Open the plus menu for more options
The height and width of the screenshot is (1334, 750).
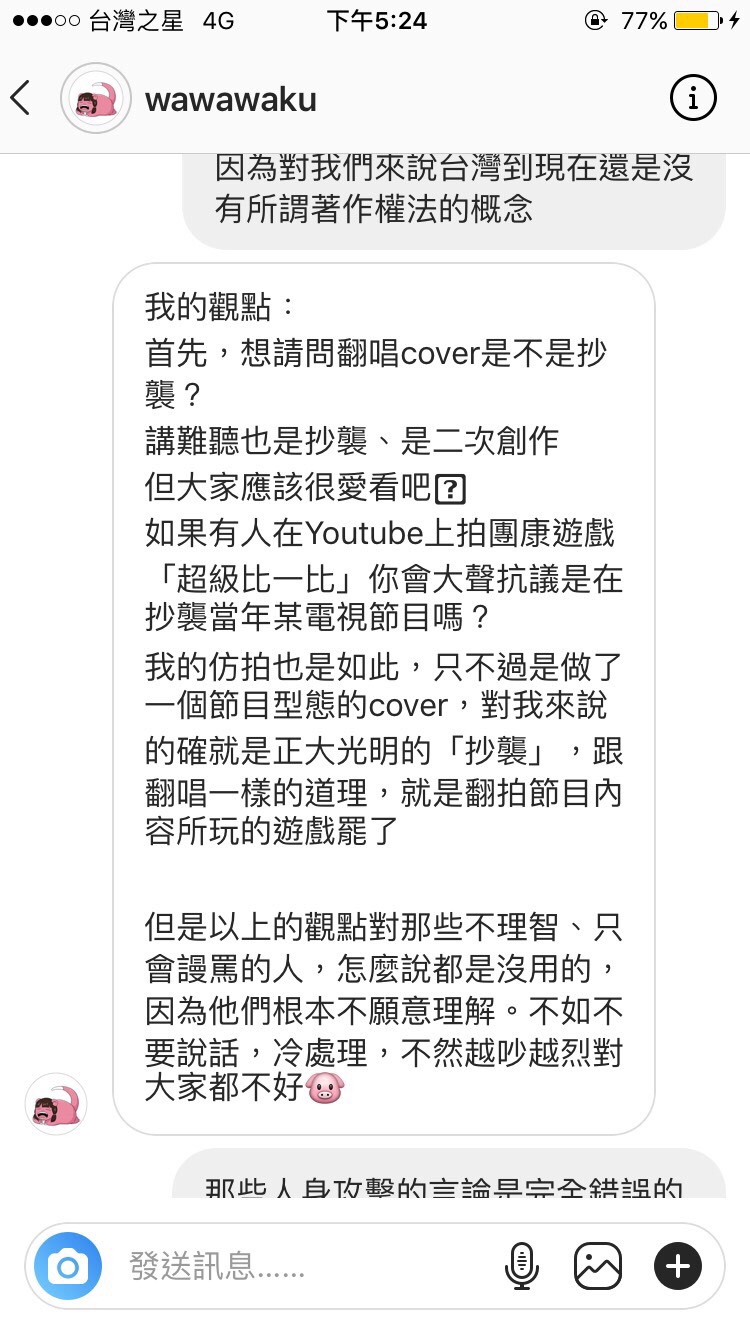pos(677,1267)
